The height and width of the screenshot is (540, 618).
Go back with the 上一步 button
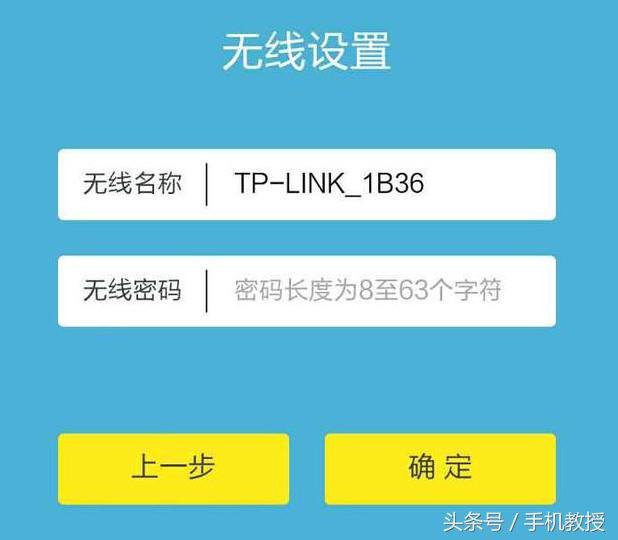(x=173, y=468)
